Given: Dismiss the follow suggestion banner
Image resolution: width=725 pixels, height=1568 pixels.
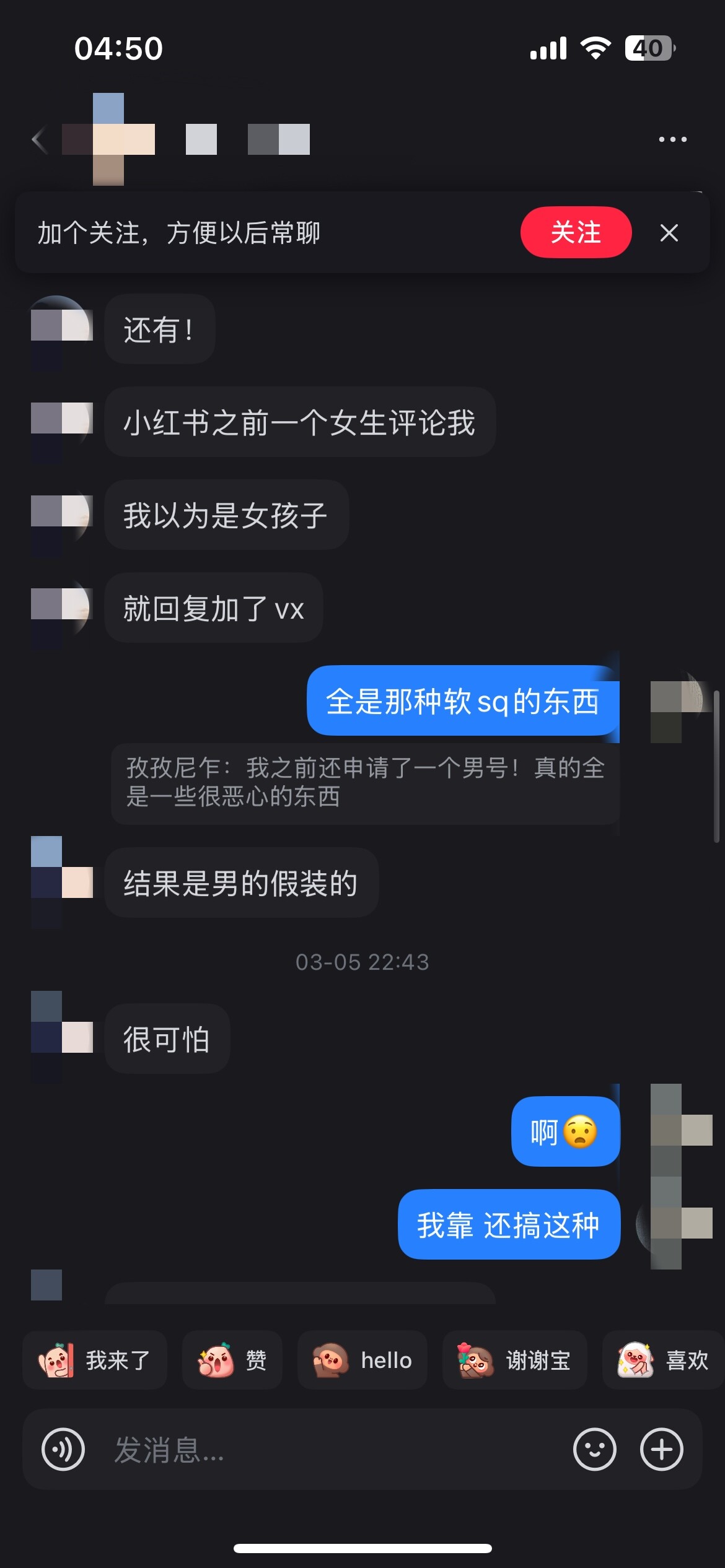Looking at the screenshot, I should (x=669, y=233).
